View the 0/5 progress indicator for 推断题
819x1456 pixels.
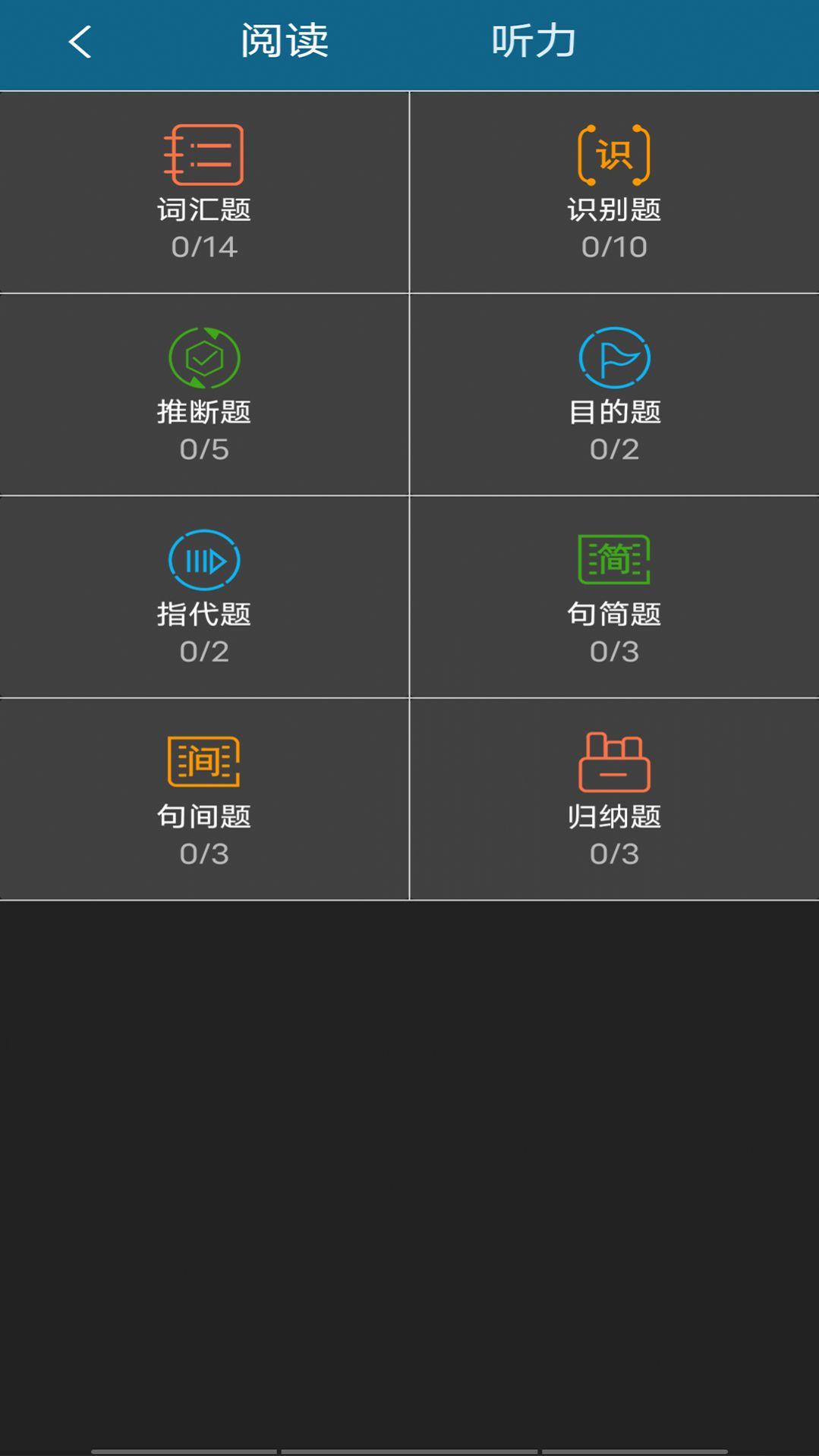pyautogui.click(x=203, y=448)
